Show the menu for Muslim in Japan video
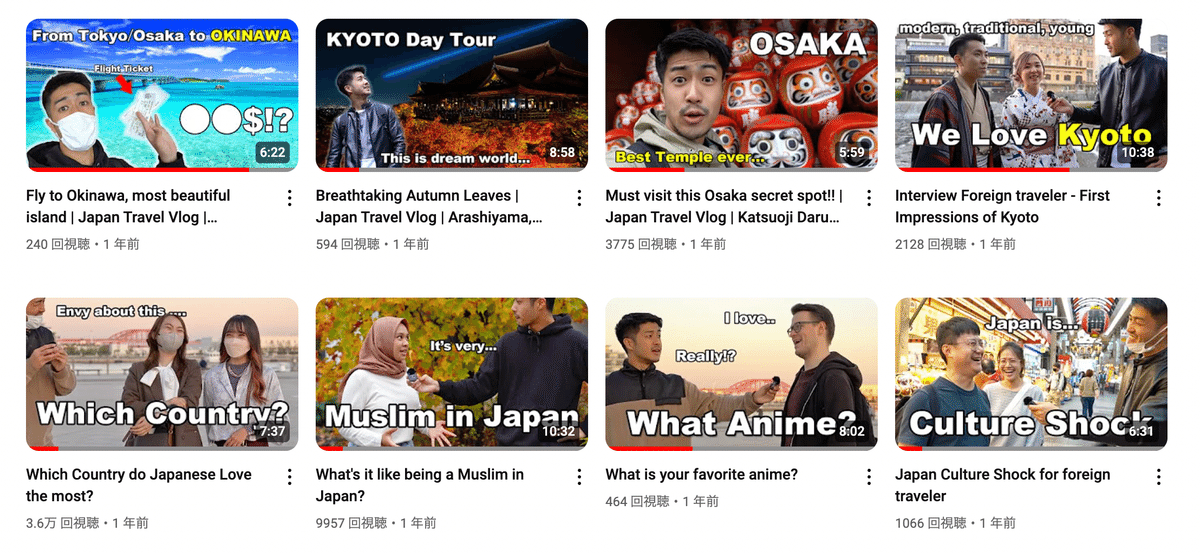 pyautogui.click(x=580, y=477)
